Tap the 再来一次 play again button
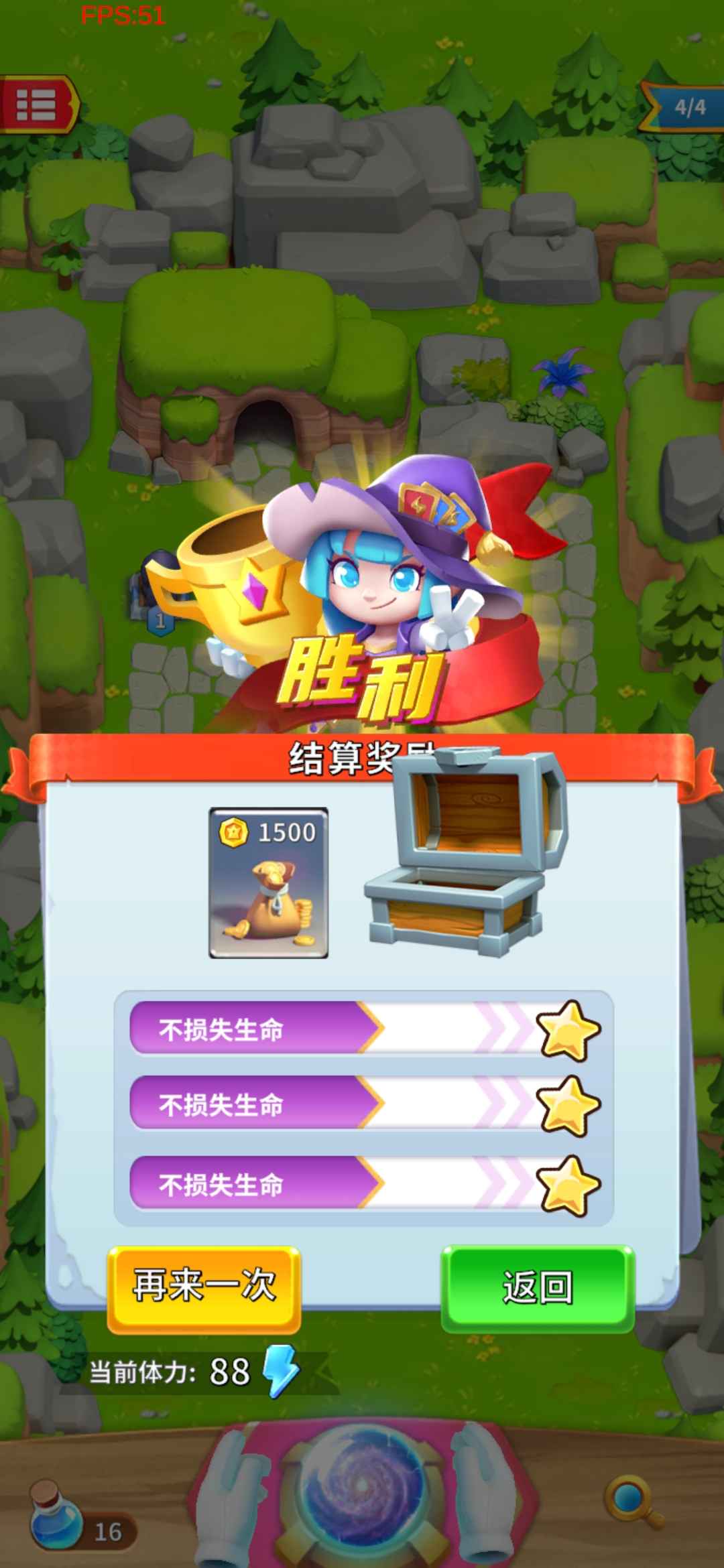This screenshot has width=724, height=1568. pyautogui.click(x=204, y=1288)
